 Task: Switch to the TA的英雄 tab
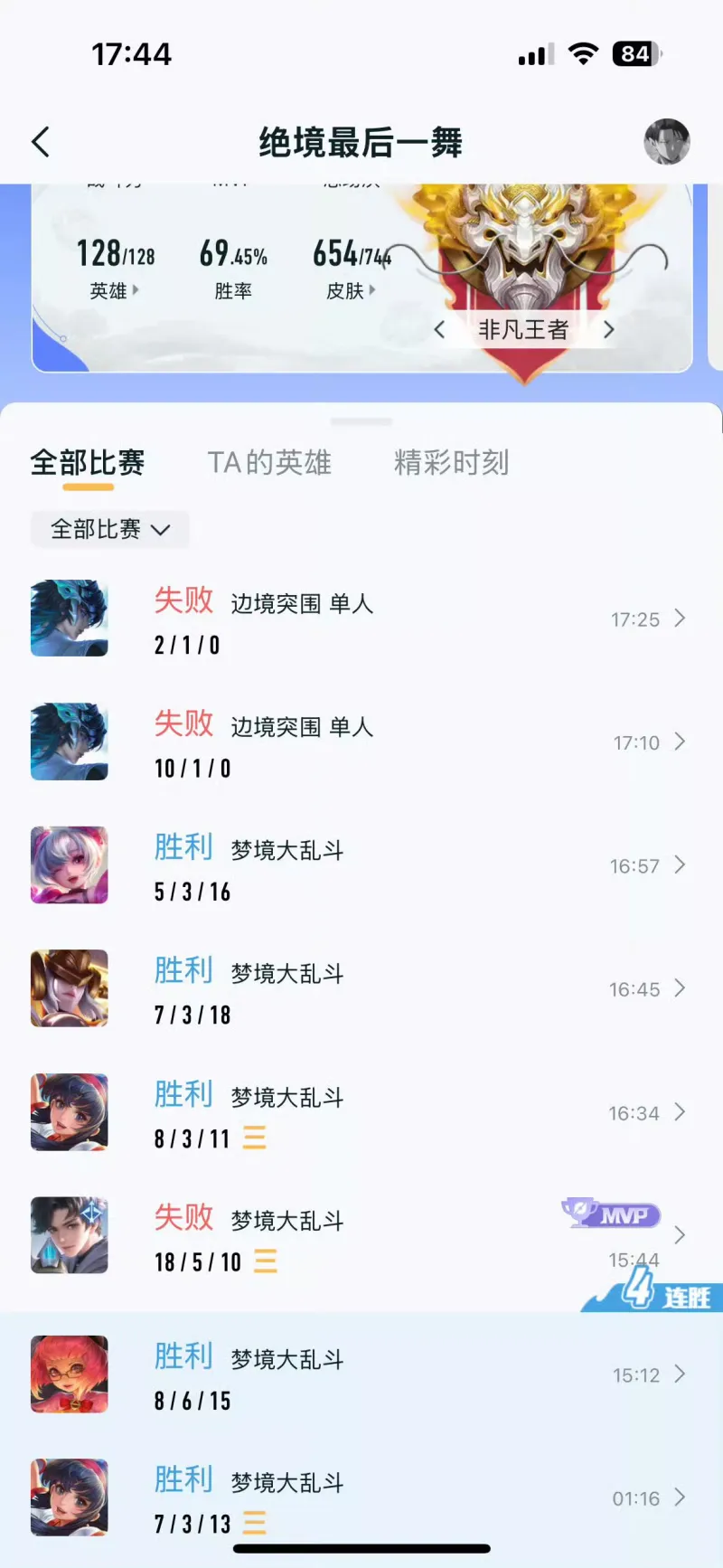[269, 463]
